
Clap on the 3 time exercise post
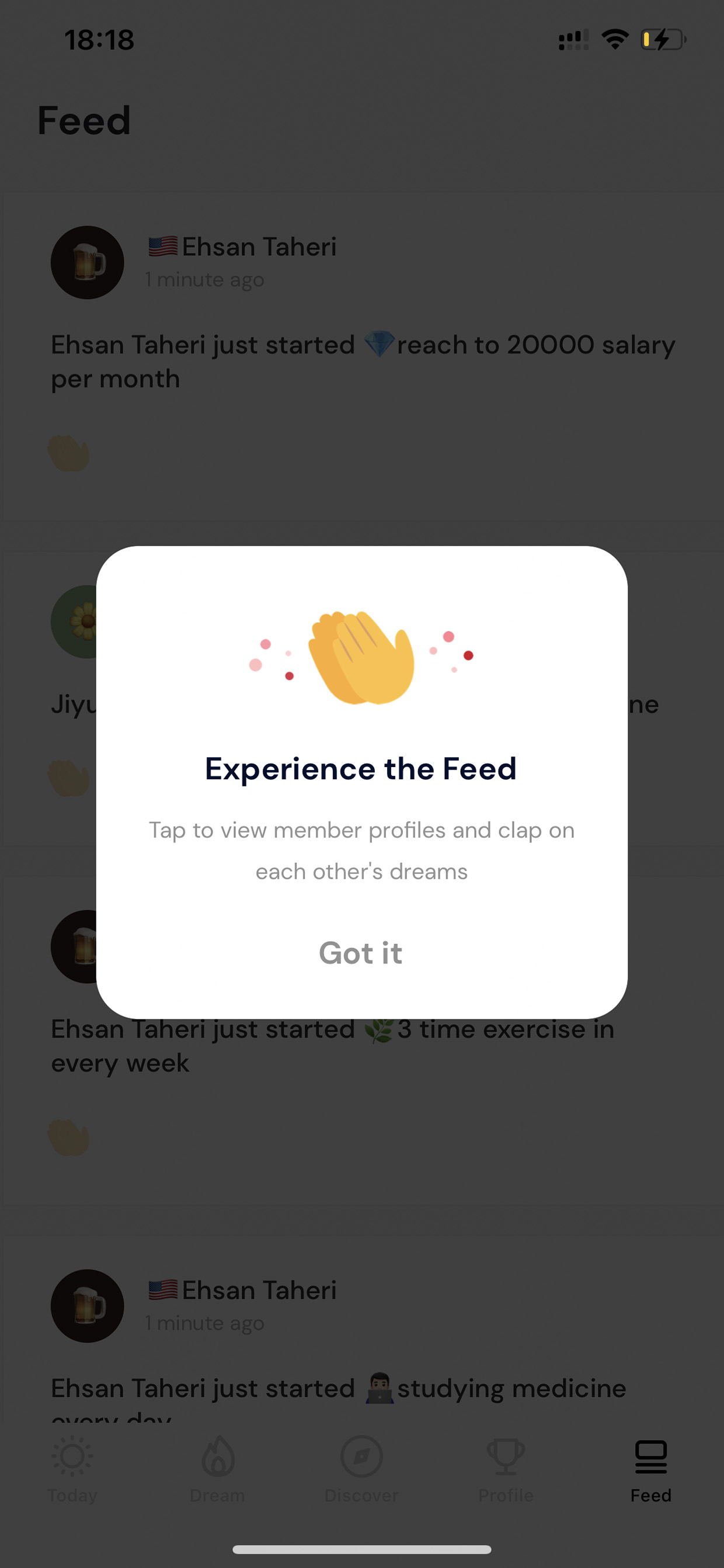pyautogui.click(x=69, y=1137)
